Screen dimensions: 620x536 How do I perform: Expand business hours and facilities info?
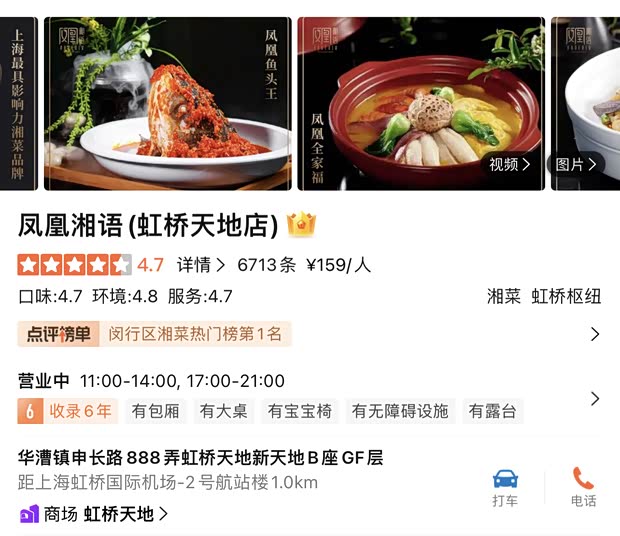click(595, 397)
